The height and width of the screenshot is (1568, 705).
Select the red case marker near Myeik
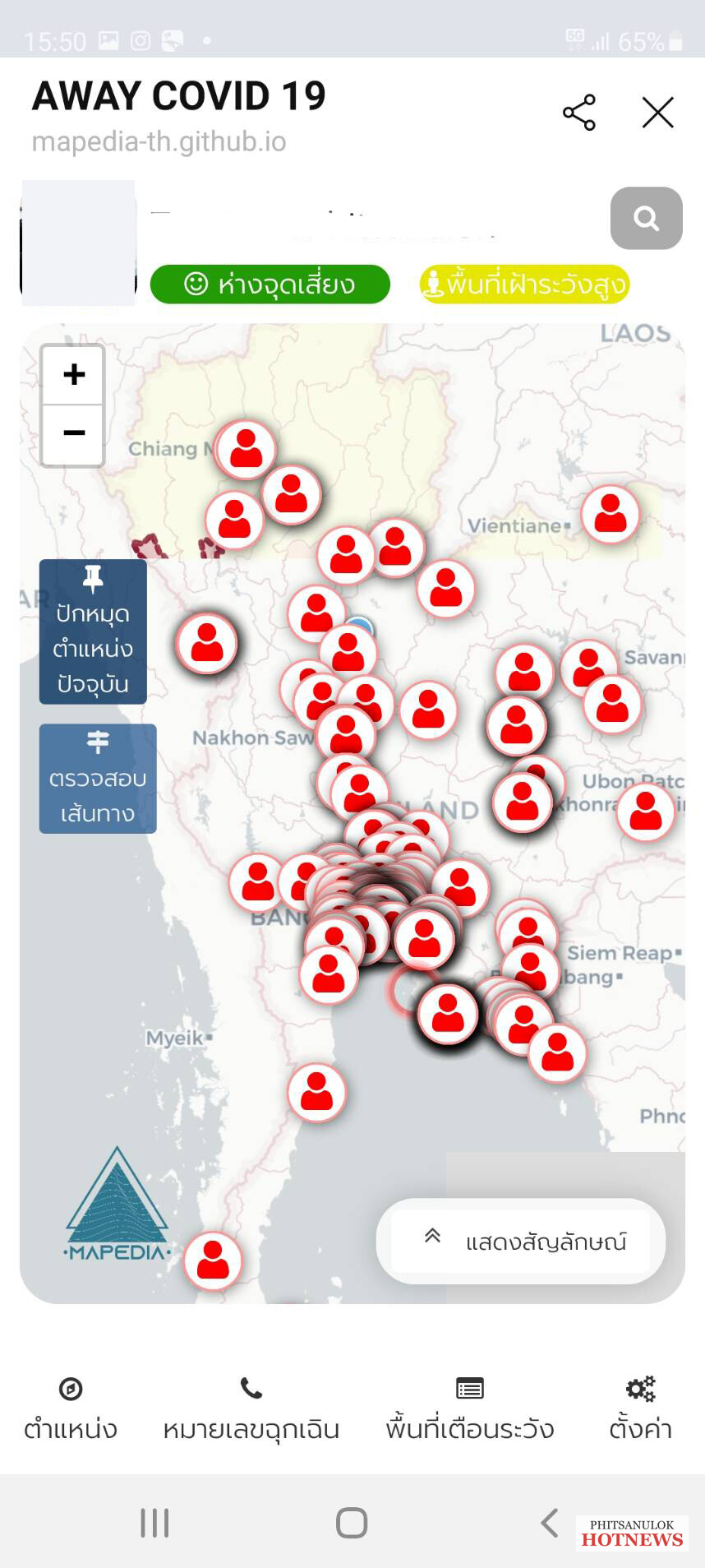pyautogui.click(x=317, y=1093)
